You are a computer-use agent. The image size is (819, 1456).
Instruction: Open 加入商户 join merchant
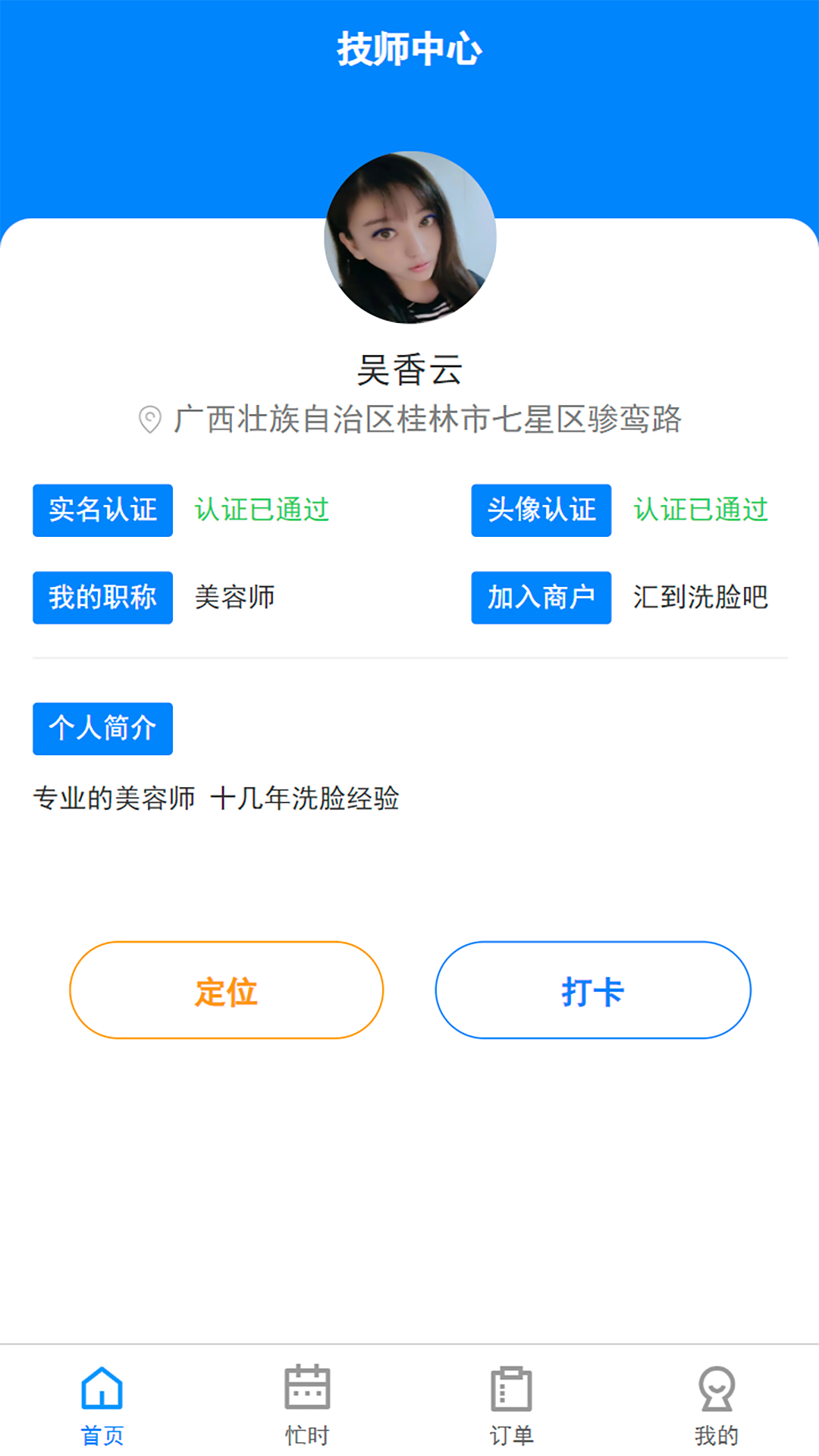coord(541,598)
